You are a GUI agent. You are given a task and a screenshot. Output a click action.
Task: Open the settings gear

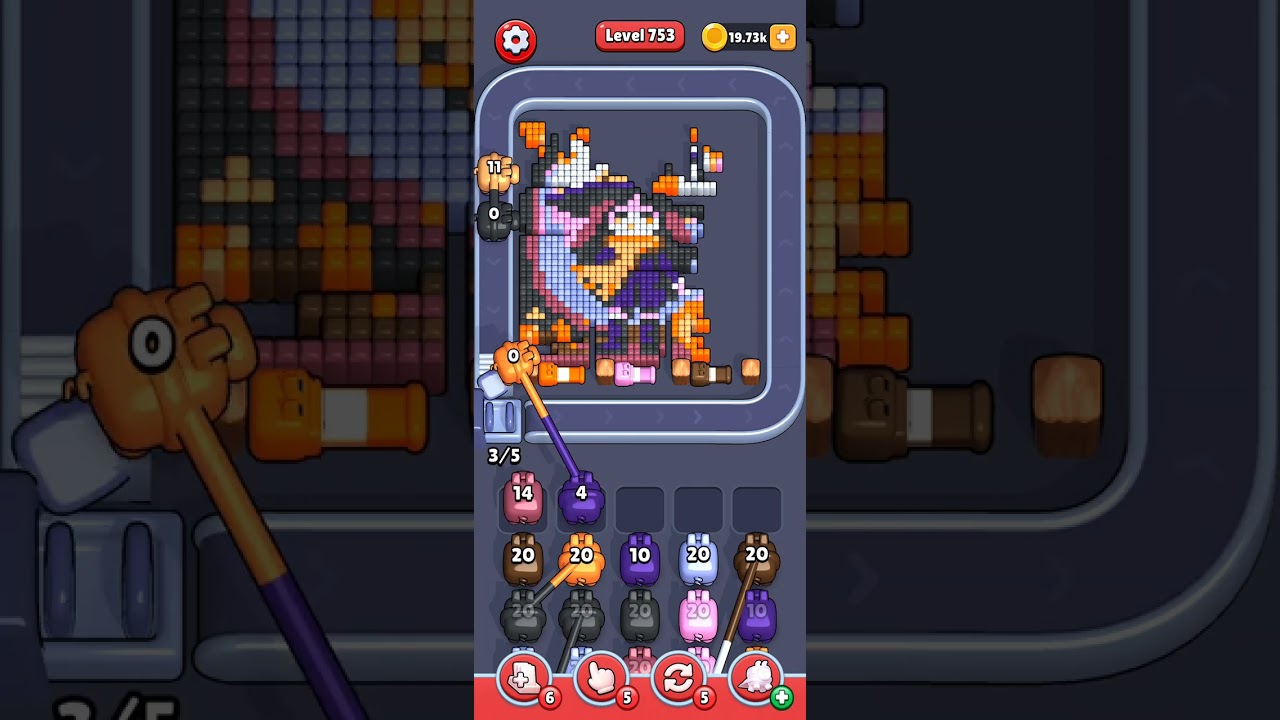tap(515, 40)
